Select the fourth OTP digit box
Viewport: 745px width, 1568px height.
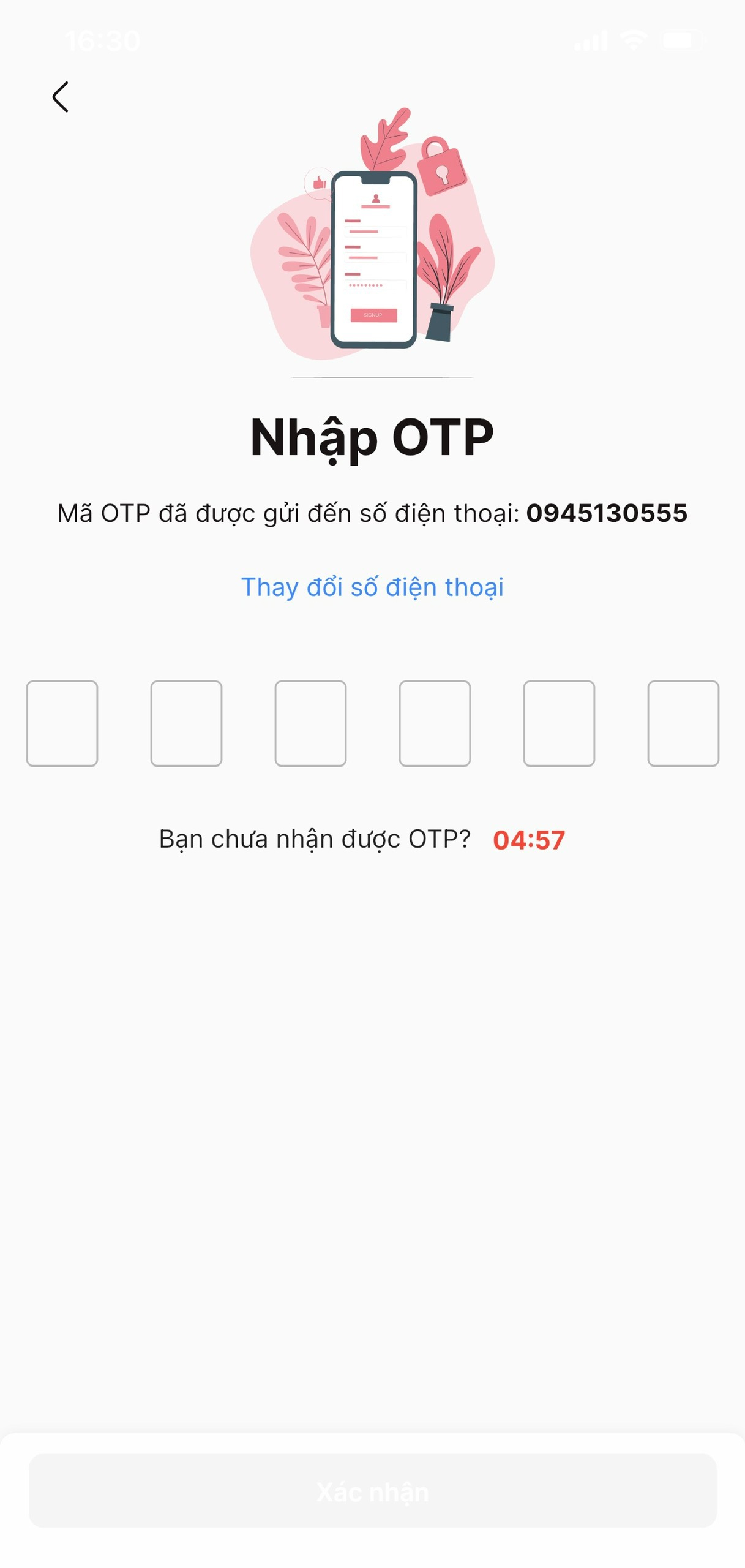pyautogui.click(x=435, y=723)
